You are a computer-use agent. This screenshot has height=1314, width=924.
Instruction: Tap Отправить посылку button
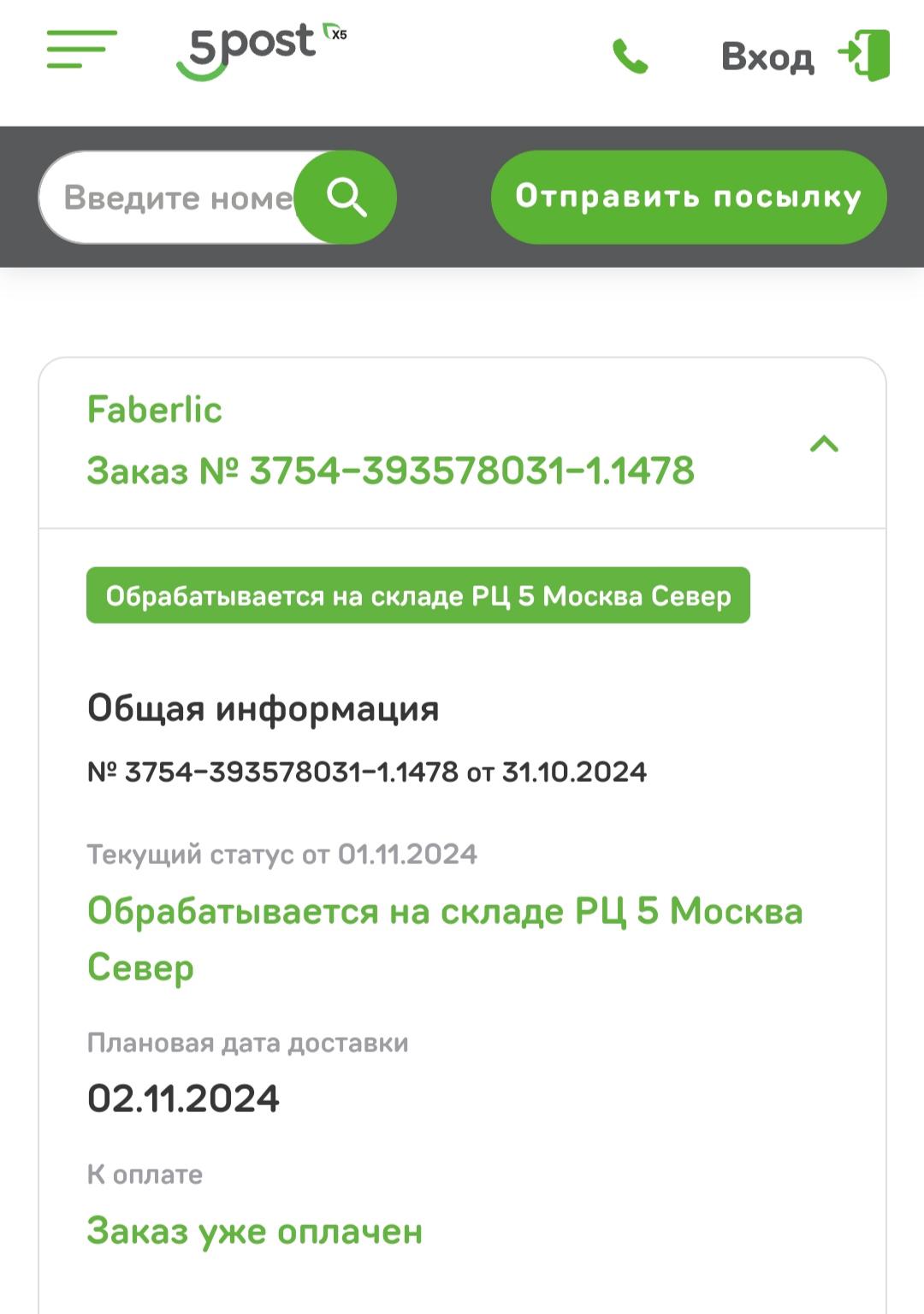click(x=688, y=198)
